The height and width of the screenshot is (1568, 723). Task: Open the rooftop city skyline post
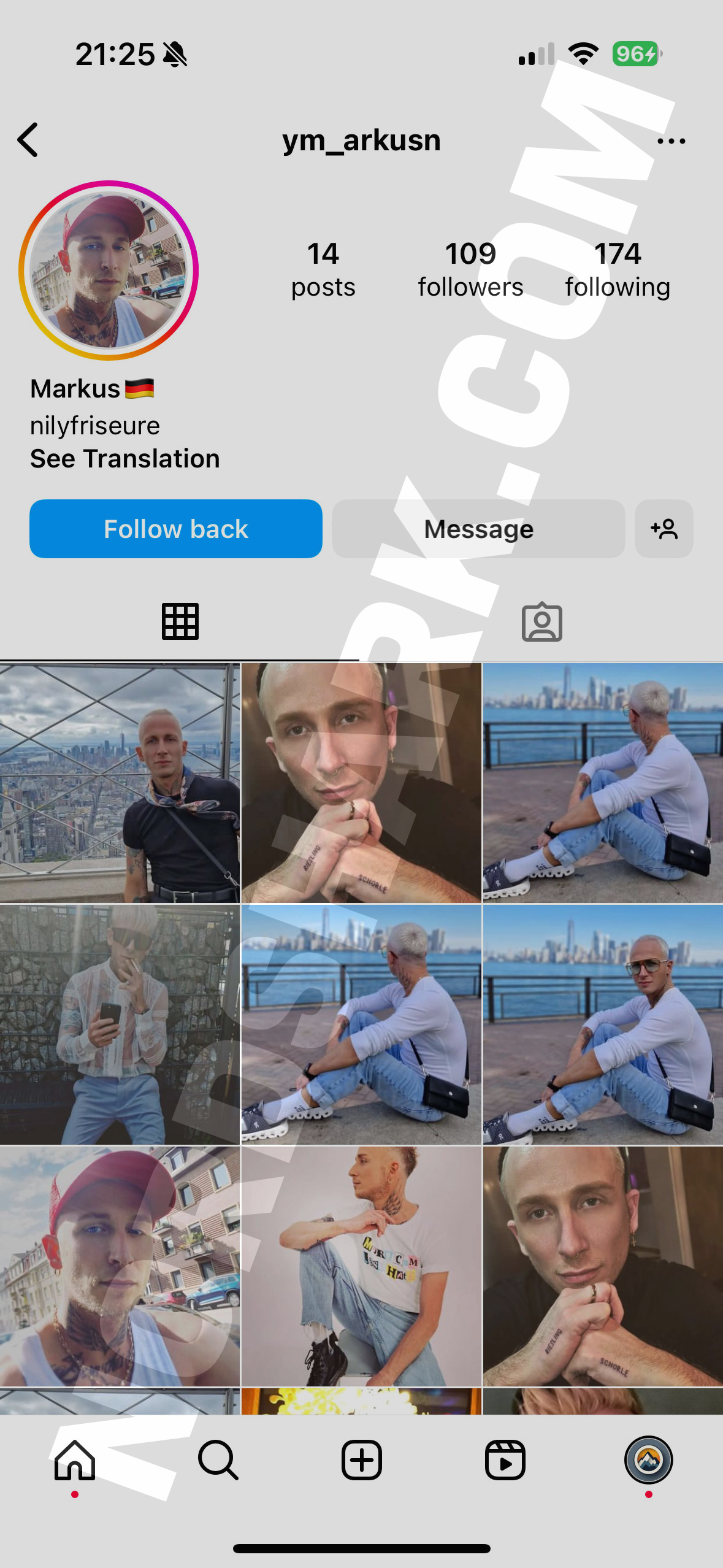coord(120,783)
